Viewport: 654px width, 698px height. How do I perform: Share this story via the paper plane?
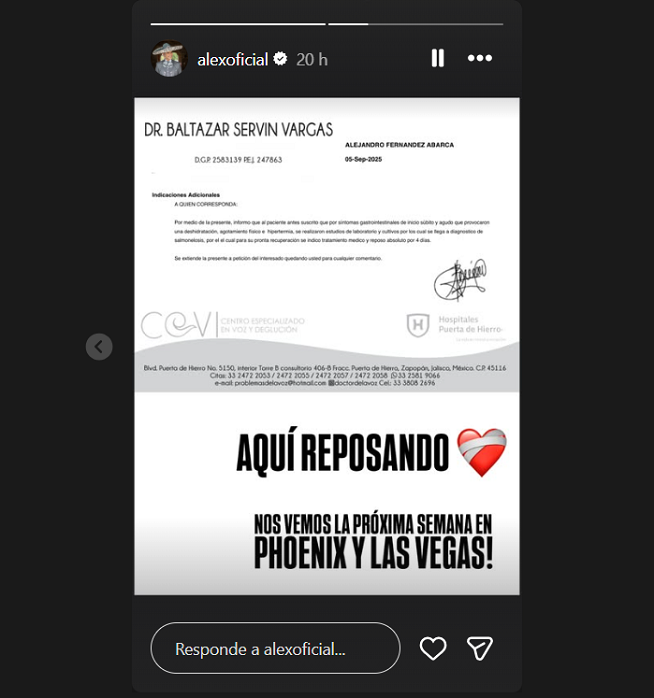point(480,649)
